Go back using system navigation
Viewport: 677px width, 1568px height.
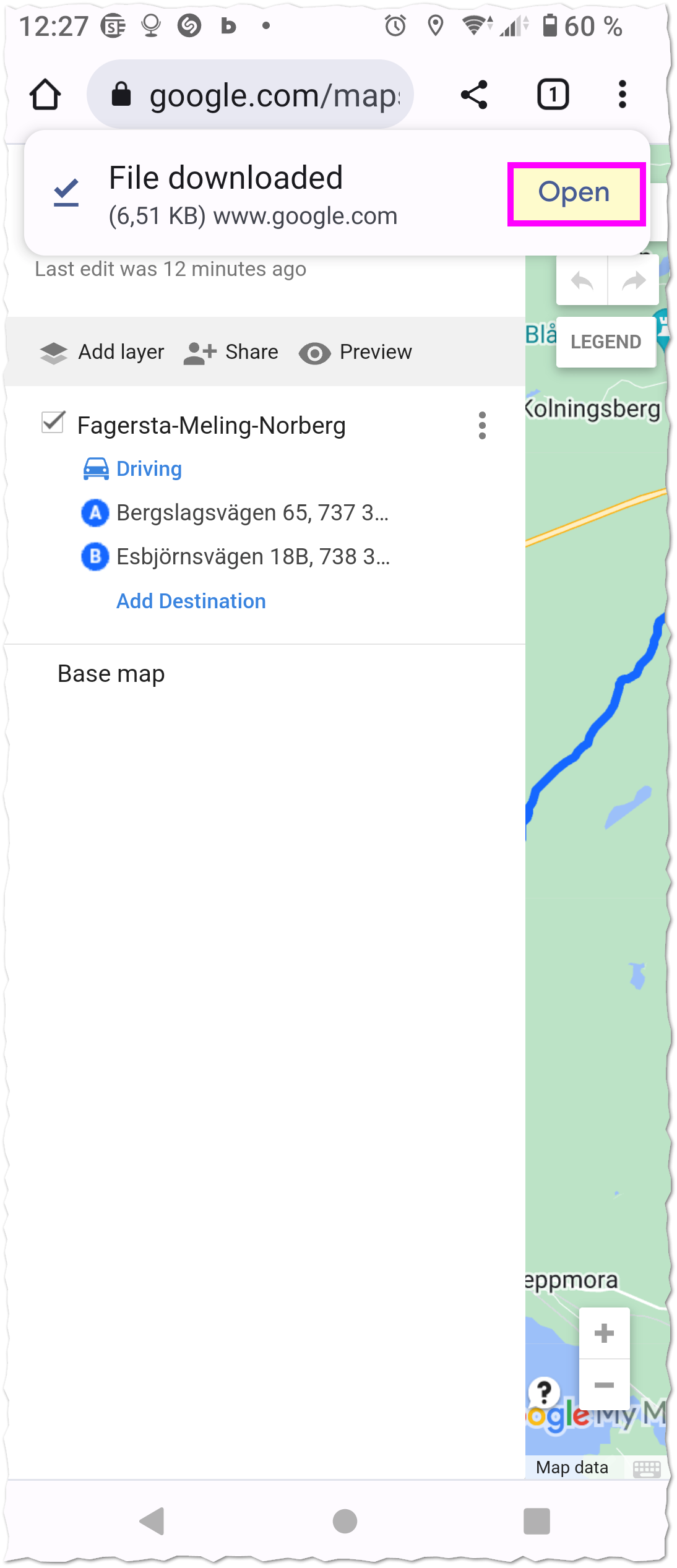[152, 1521]
